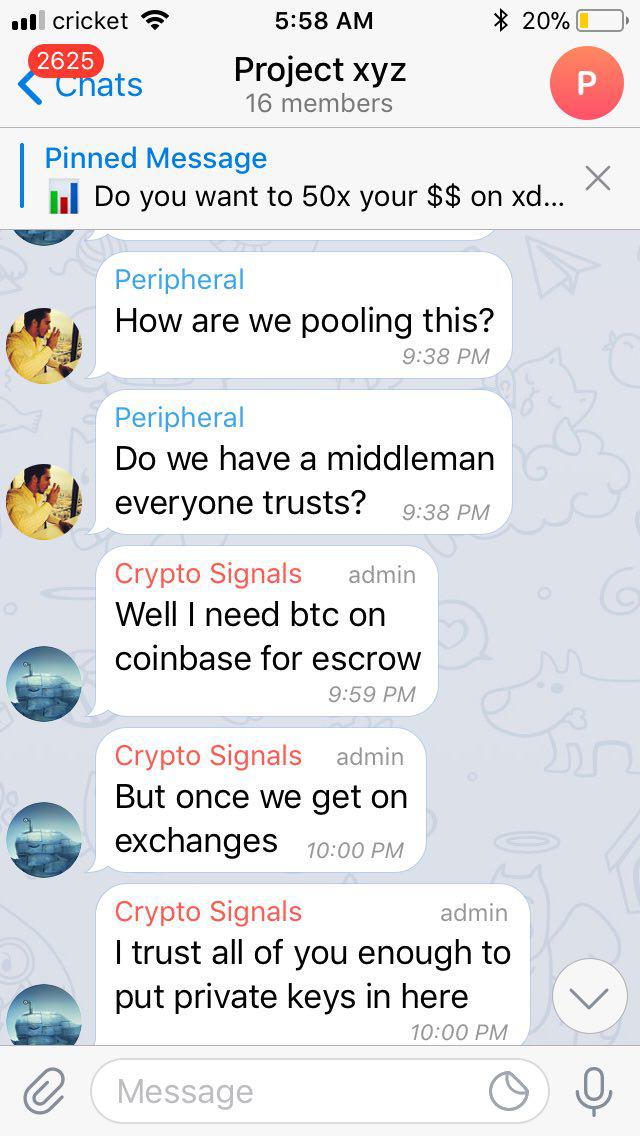Open the pinned message banner
This screenshot has width=640, height=1136.
[300, 178]
